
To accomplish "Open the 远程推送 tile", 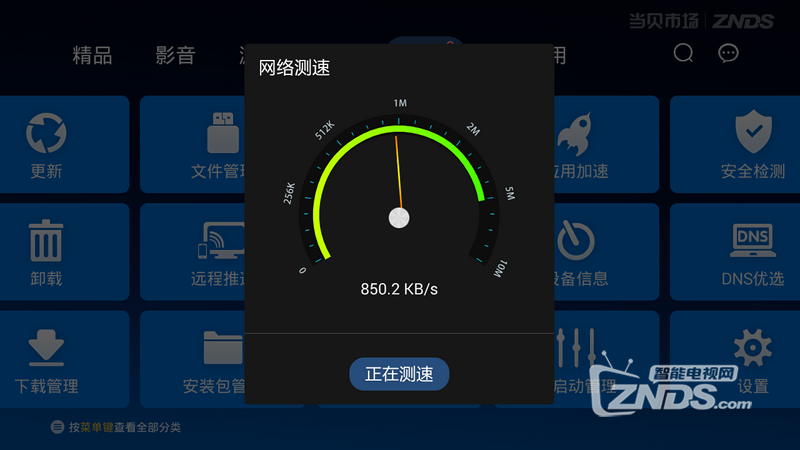I will pyautogui.click(x=195, y=251).
